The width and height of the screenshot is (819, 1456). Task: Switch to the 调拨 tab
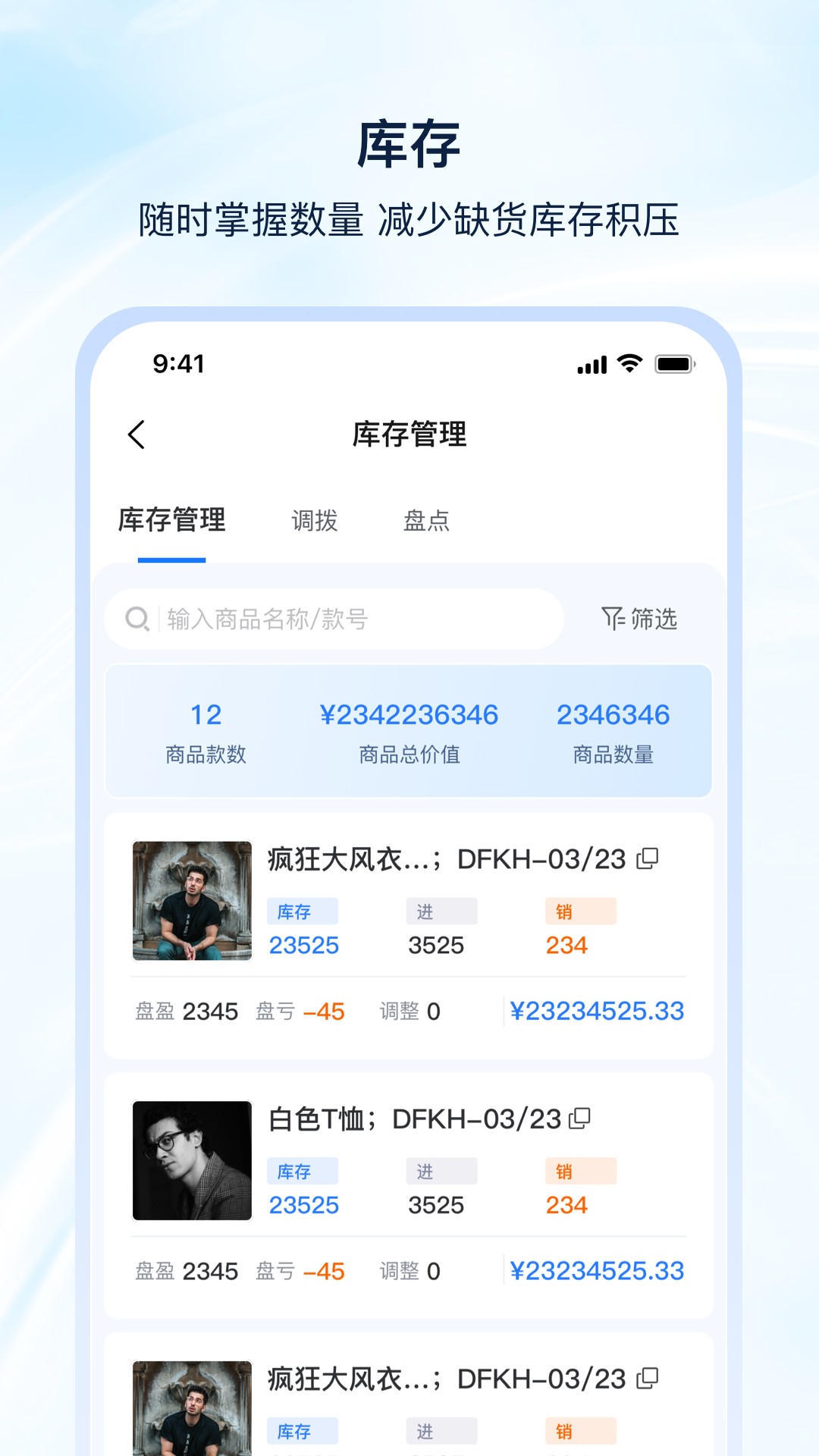(315, 521)
